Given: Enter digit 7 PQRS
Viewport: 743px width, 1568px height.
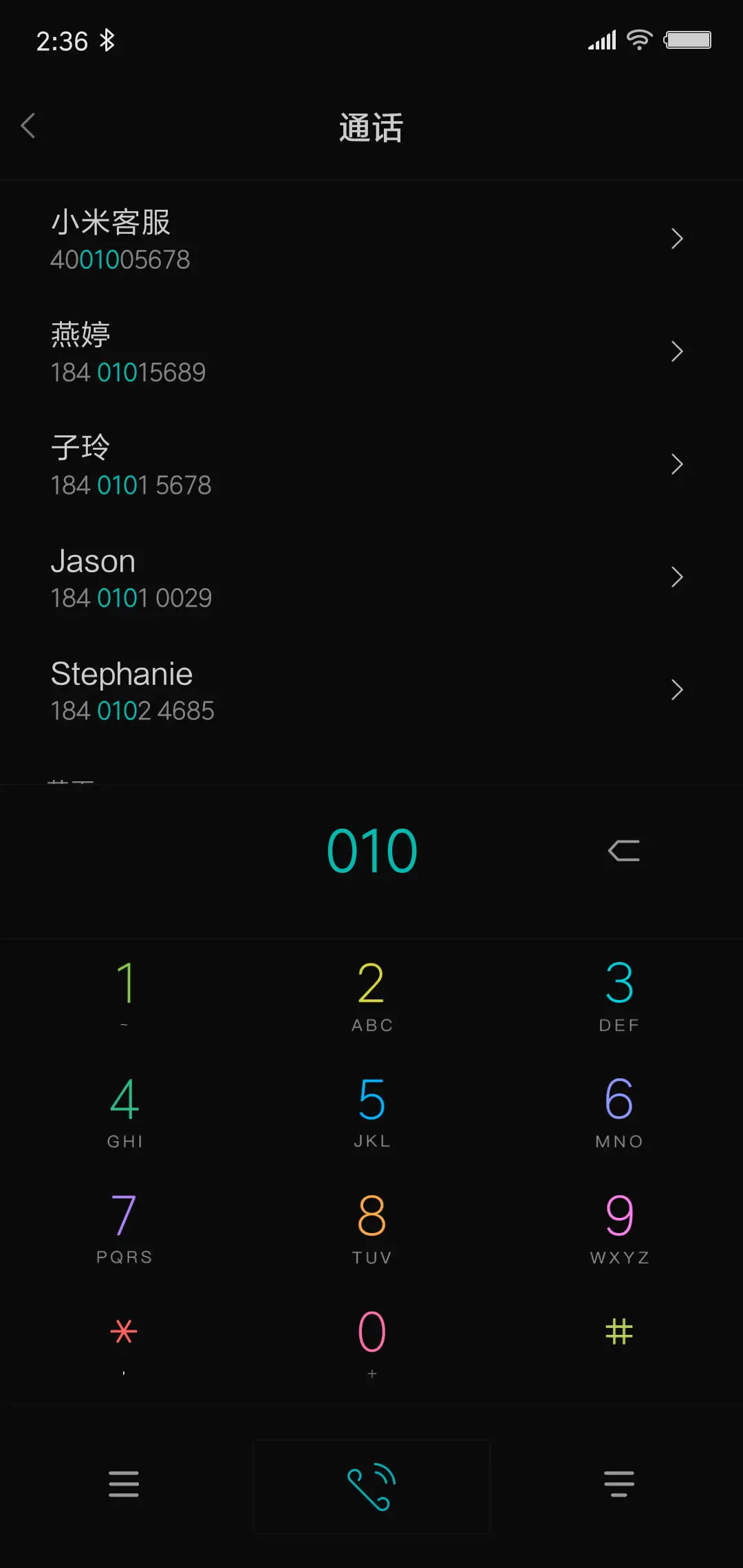Looking at the screenshot, I should tap(125, 1226).
